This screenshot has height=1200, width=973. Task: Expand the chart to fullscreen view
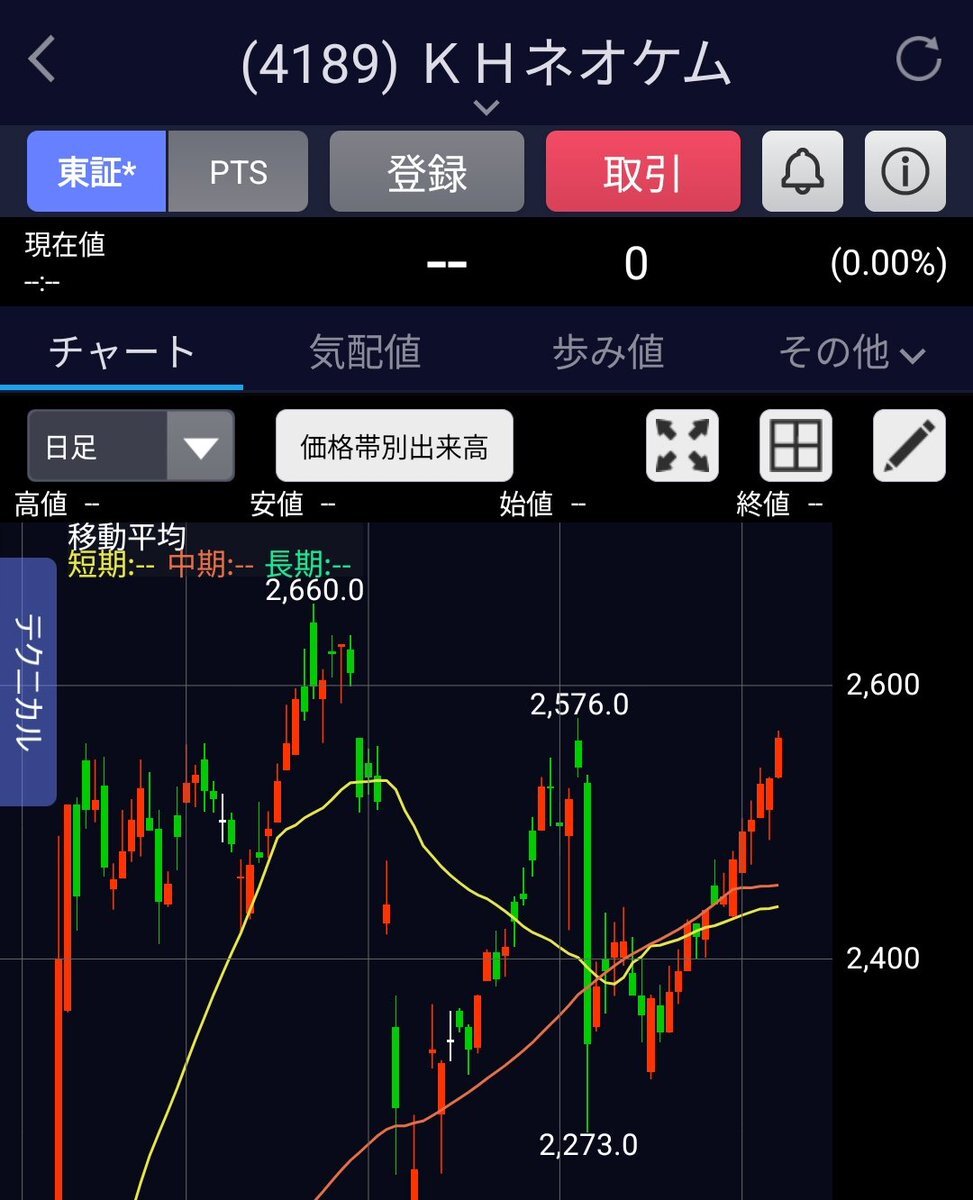(682, 444)
